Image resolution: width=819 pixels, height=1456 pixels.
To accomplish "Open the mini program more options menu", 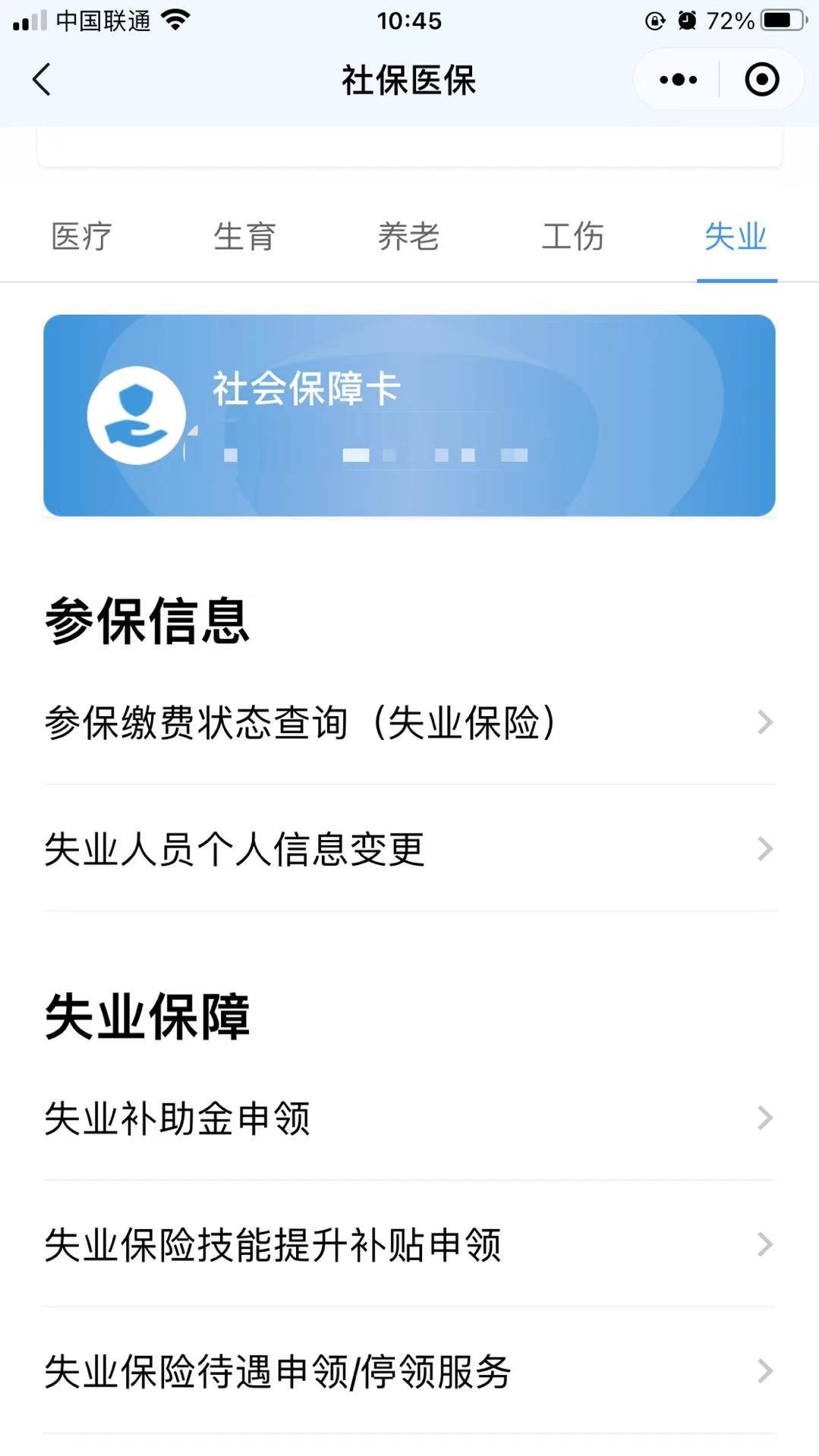I will coord(678,80).
